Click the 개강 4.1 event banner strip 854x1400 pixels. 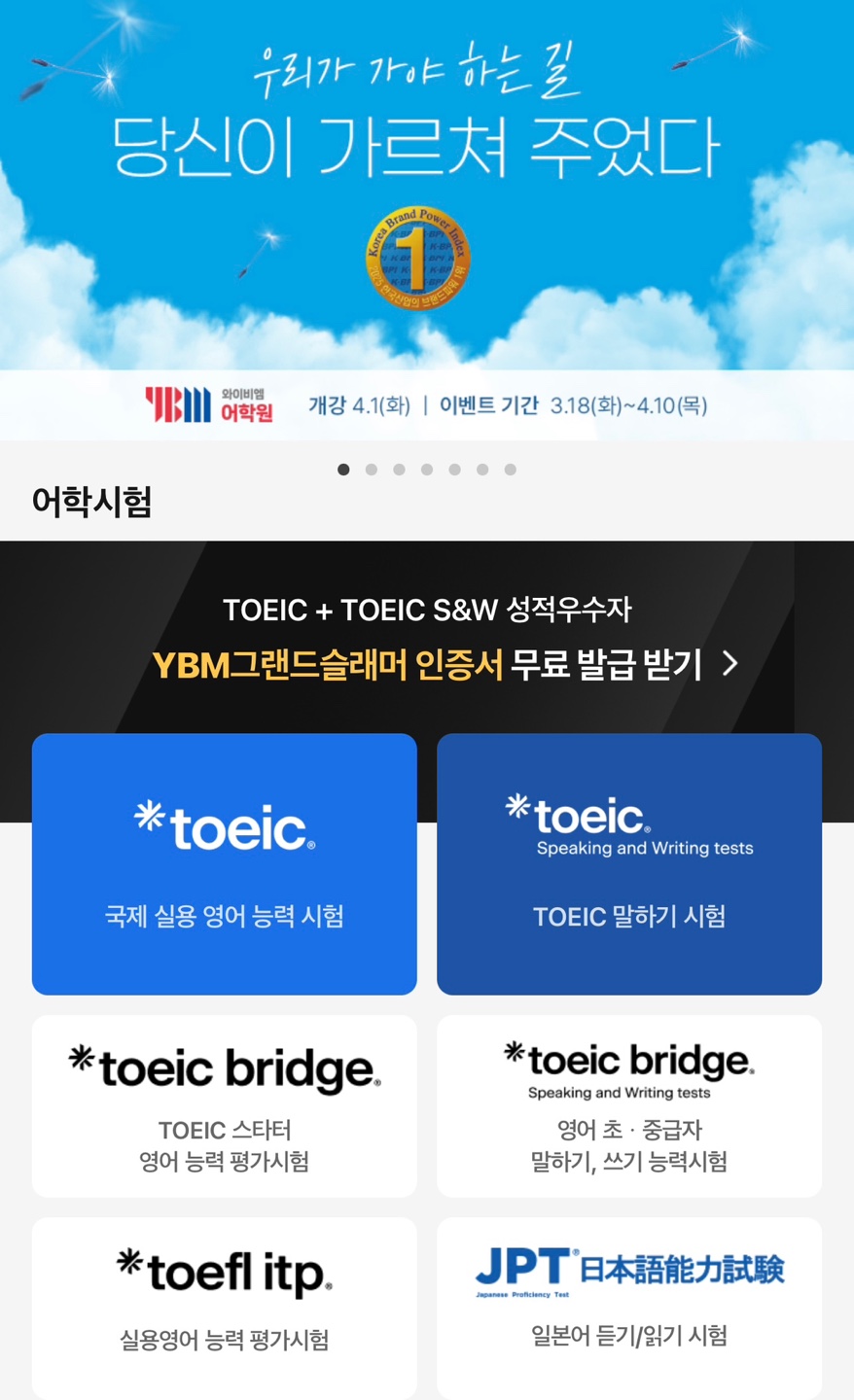(x=427, y=404)
